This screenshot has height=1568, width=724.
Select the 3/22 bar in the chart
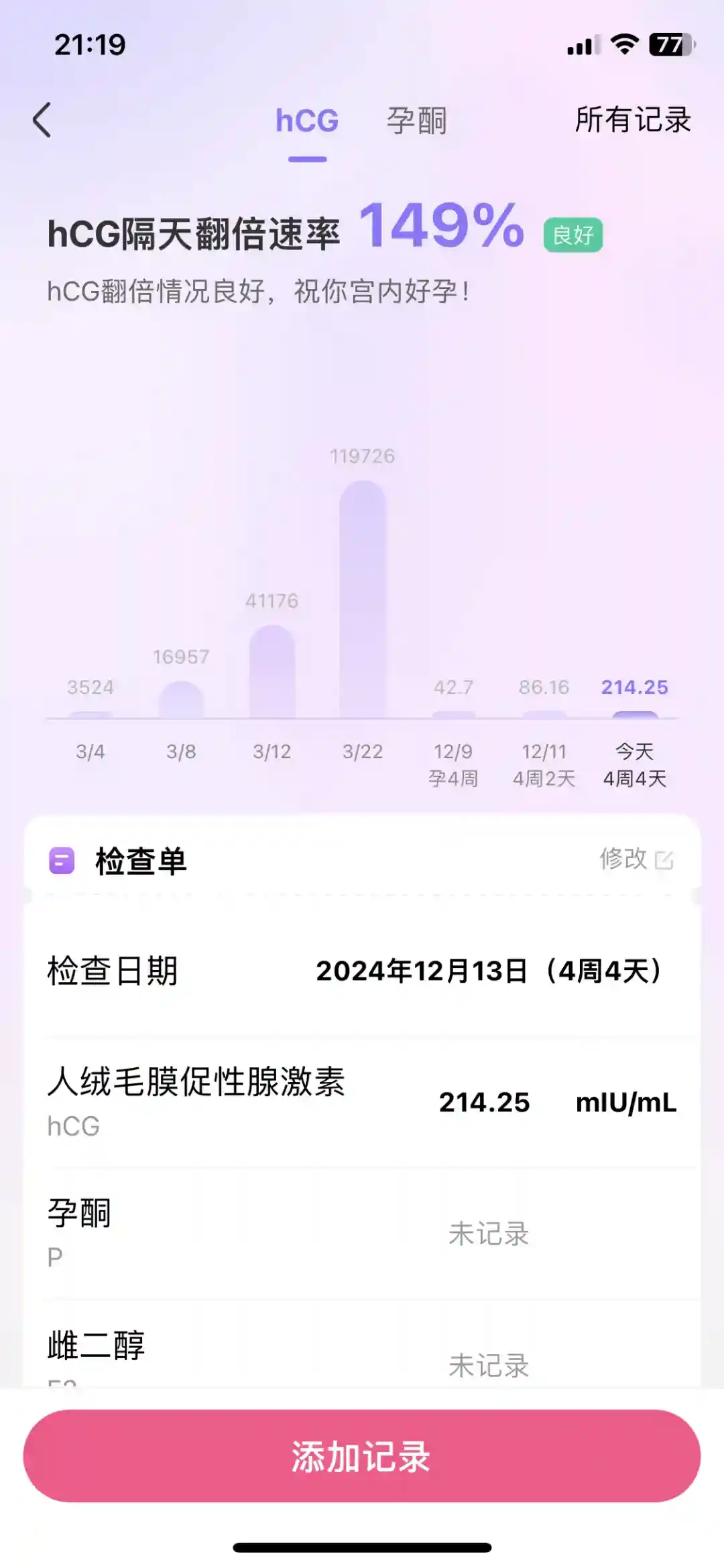click(x=363, y=600)
